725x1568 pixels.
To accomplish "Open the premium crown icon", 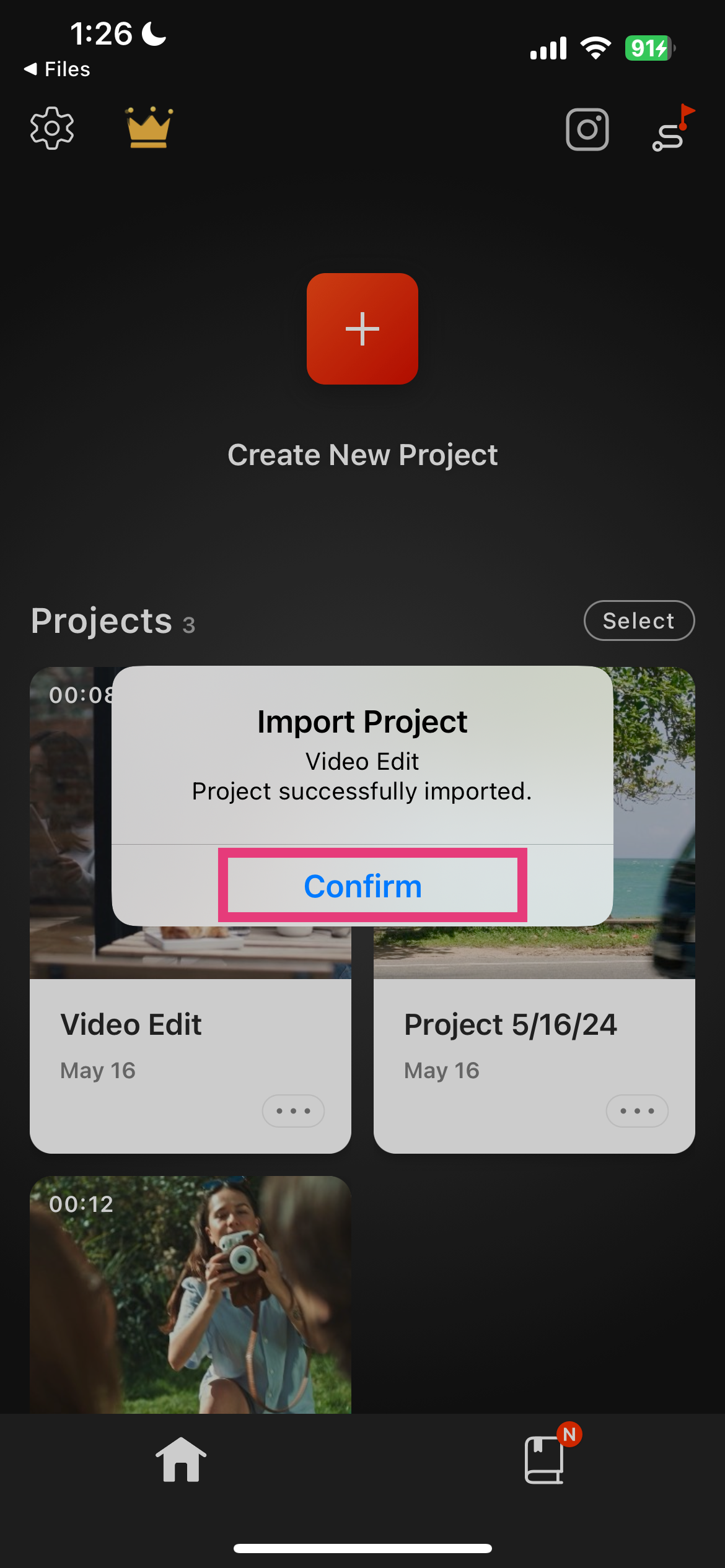I will point(149,128).
